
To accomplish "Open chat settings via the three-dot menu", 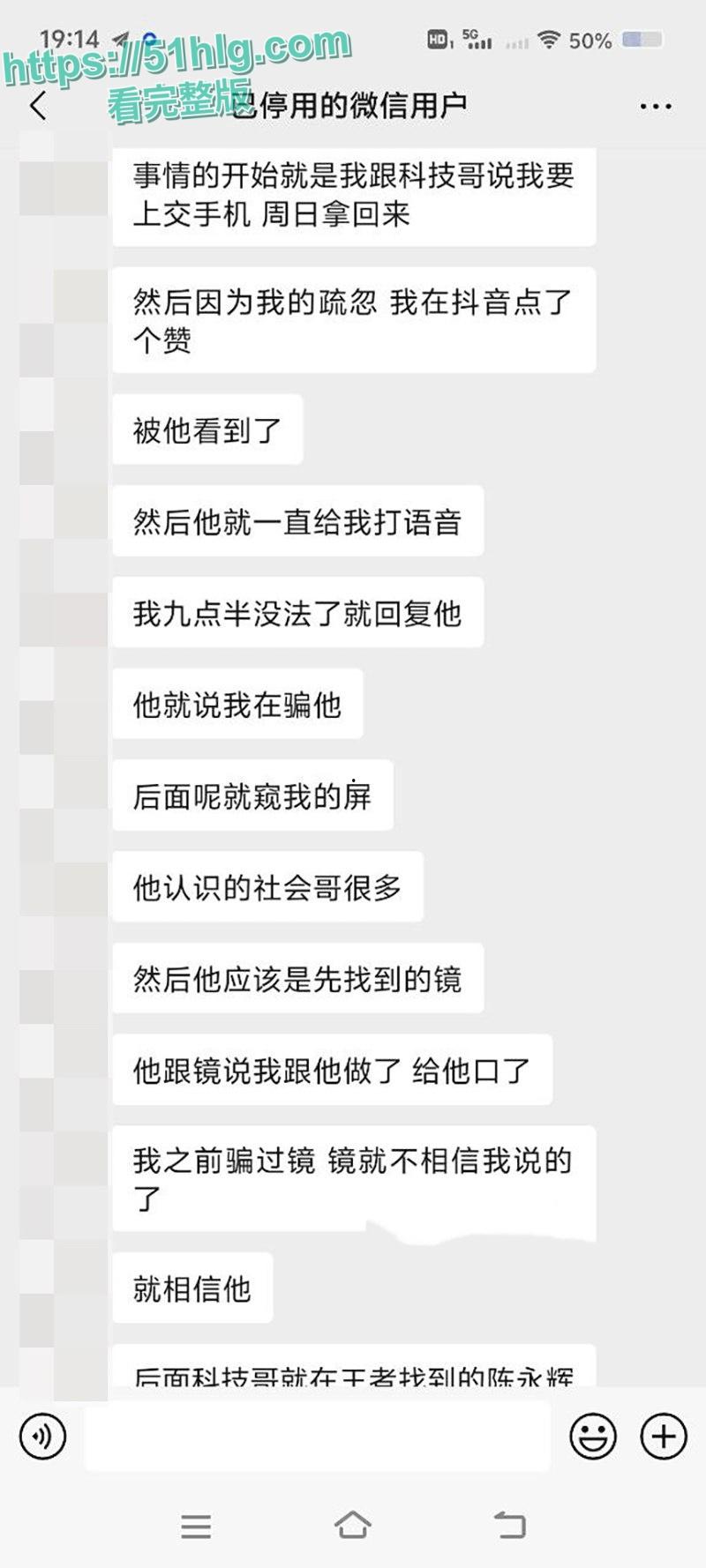I will pyautogui.click(x=655, y=105).
